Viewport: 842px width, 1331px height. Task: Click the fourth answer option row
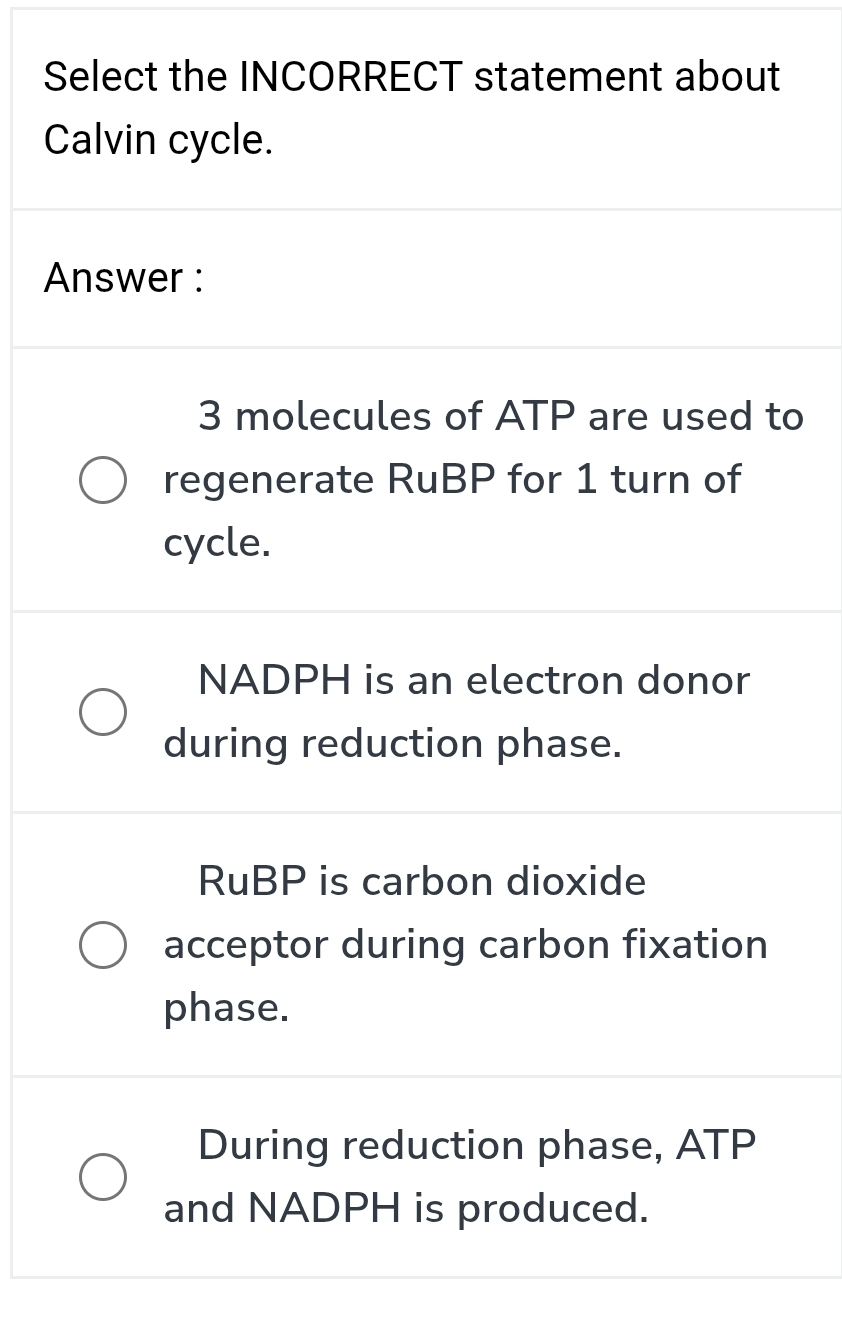click(421, 1176)
